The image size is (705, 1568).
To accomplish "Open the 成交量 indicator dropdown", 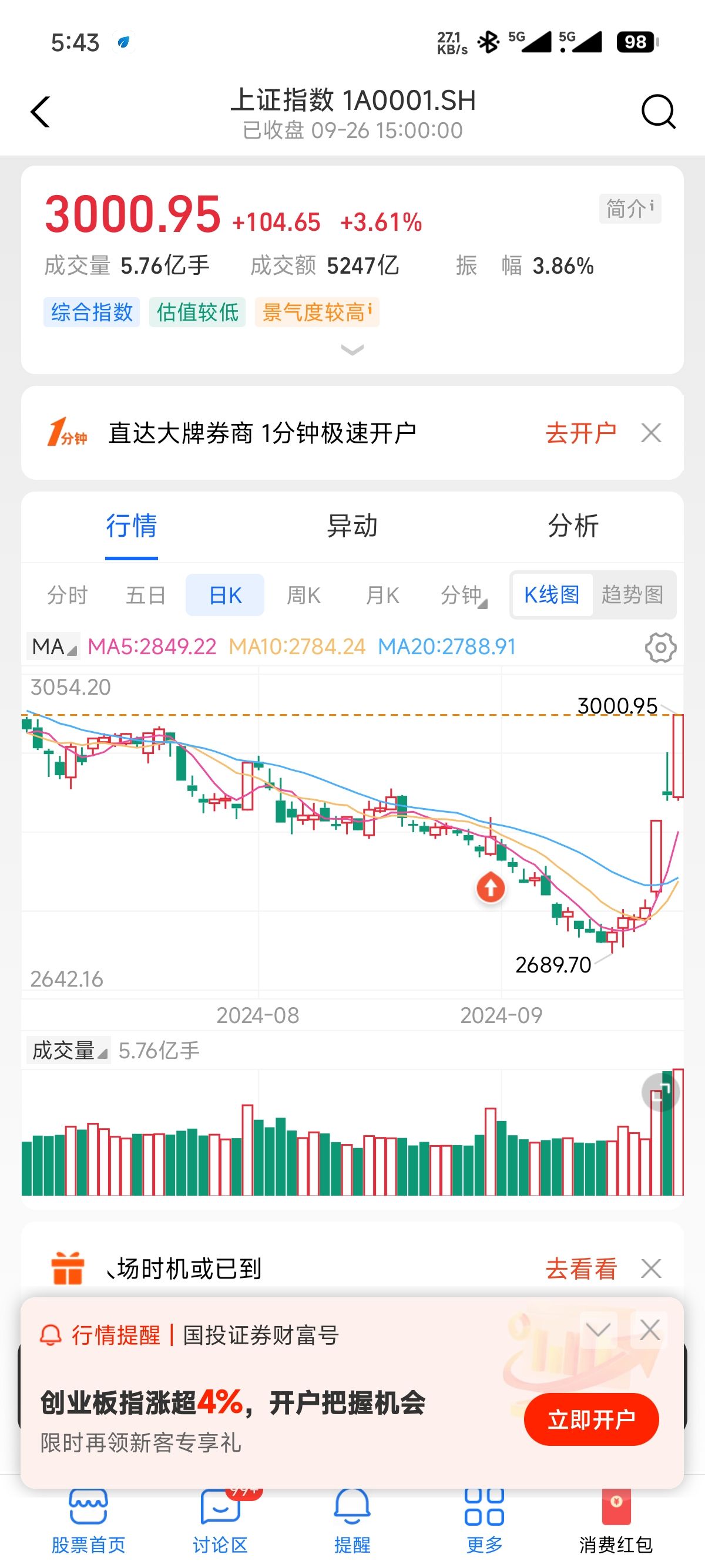I will tap(68, 1051).
